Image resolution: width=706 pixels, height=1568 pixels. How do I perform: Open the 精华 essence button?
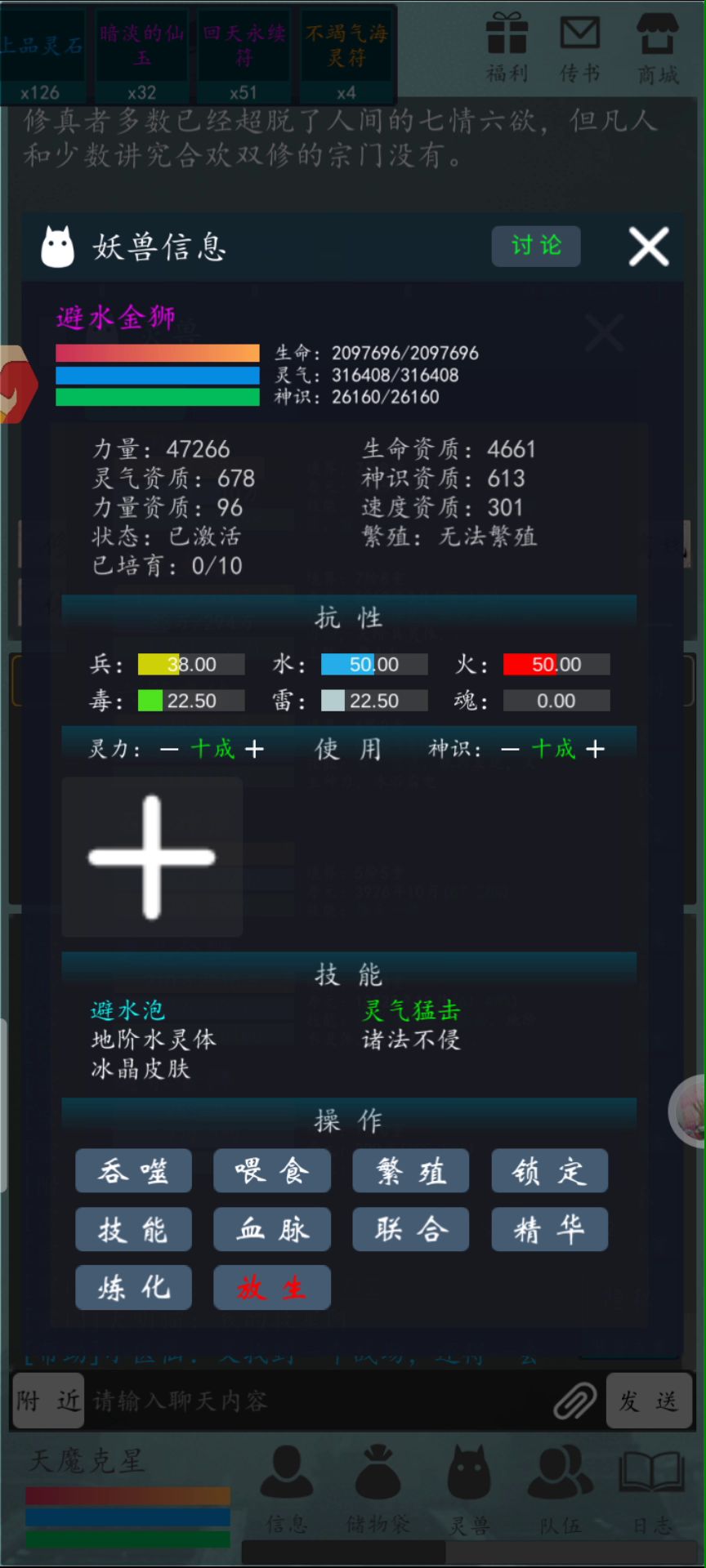point(549,1229)
